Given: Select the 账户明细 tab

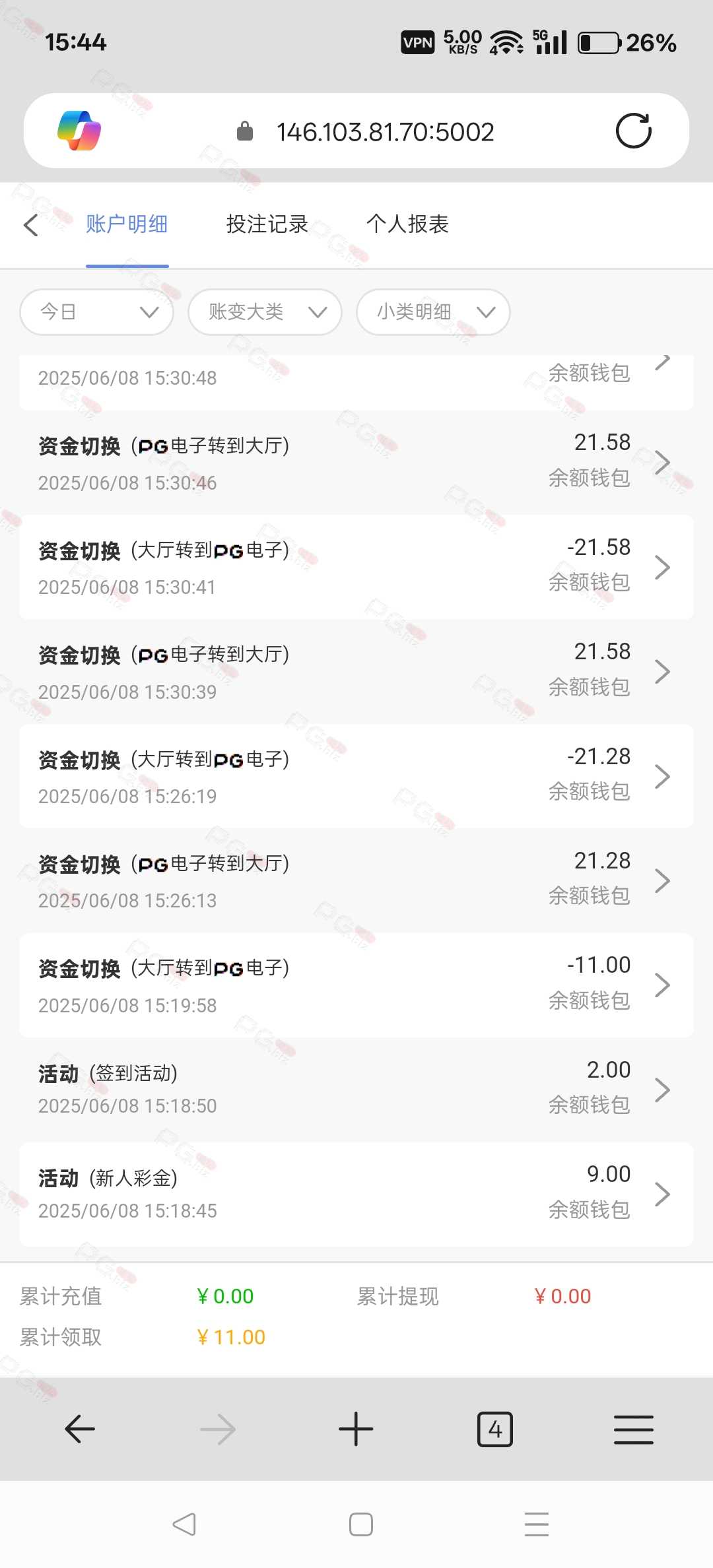Looking at the screenshot, I should click(x=127, y=224).
